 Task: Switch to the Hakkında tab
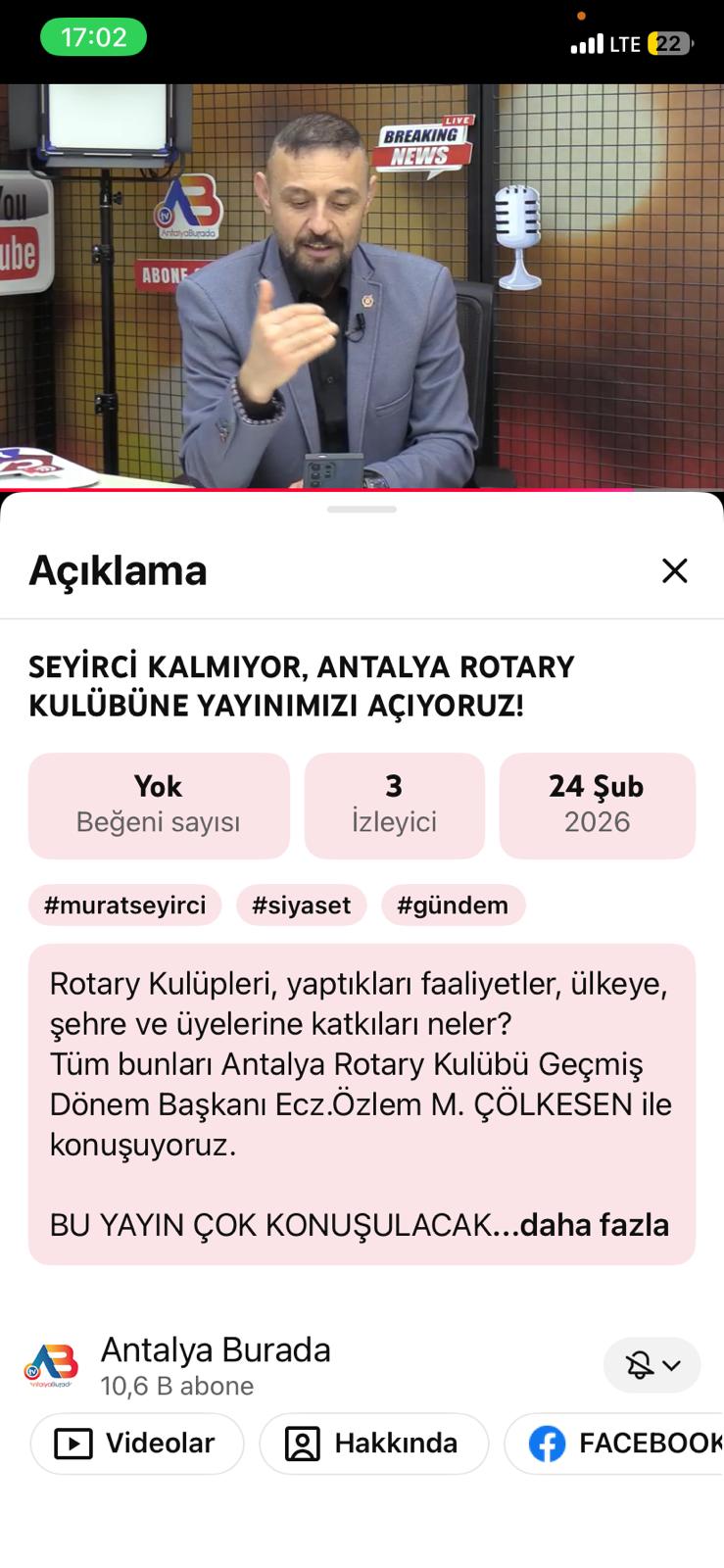tap(372, 1443)
